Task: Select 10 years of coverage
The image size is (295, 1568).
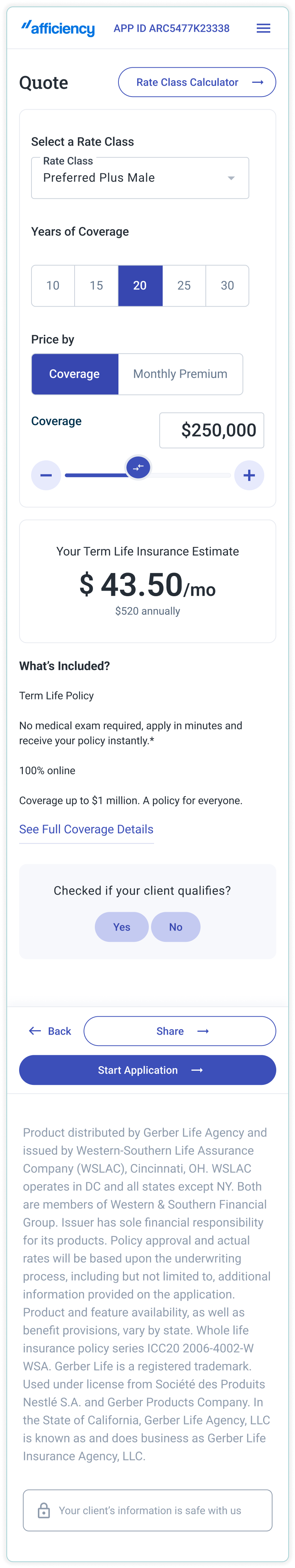Action: tap(53, 285)
